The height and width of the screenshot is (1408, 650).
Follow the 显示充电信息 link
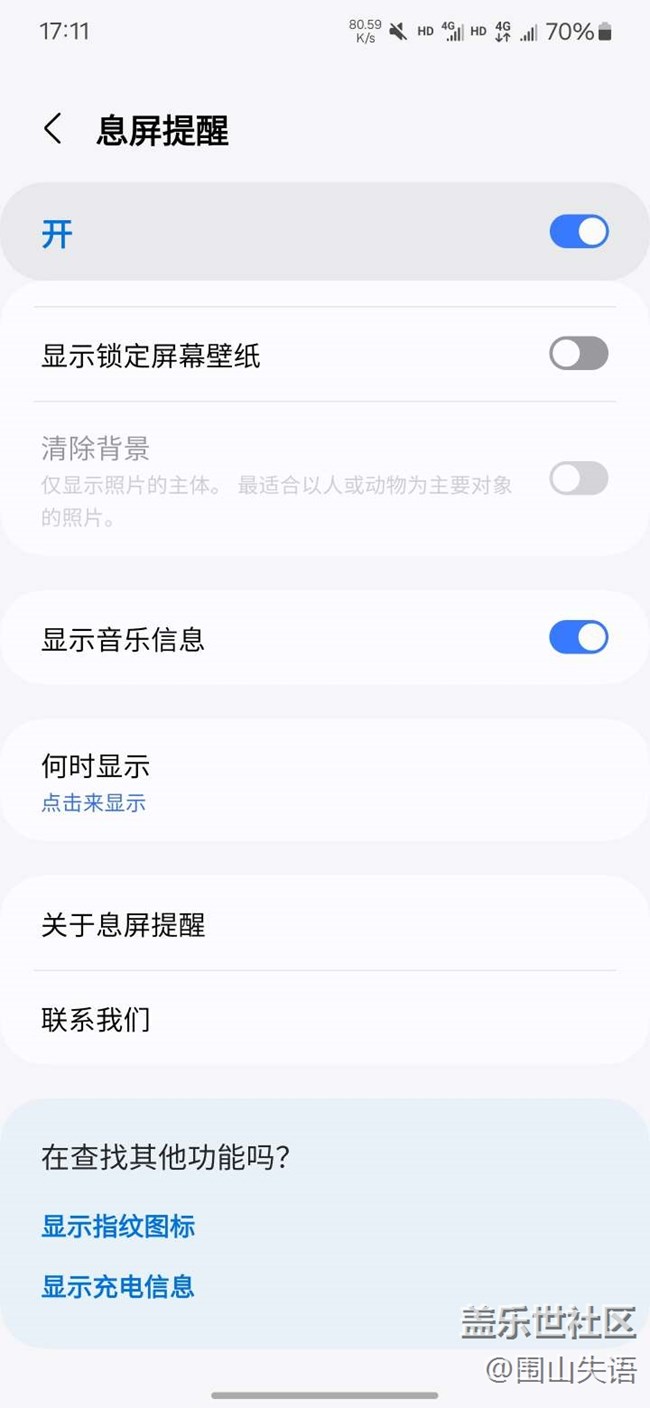pyautogui.click(x=118, y=1286)
